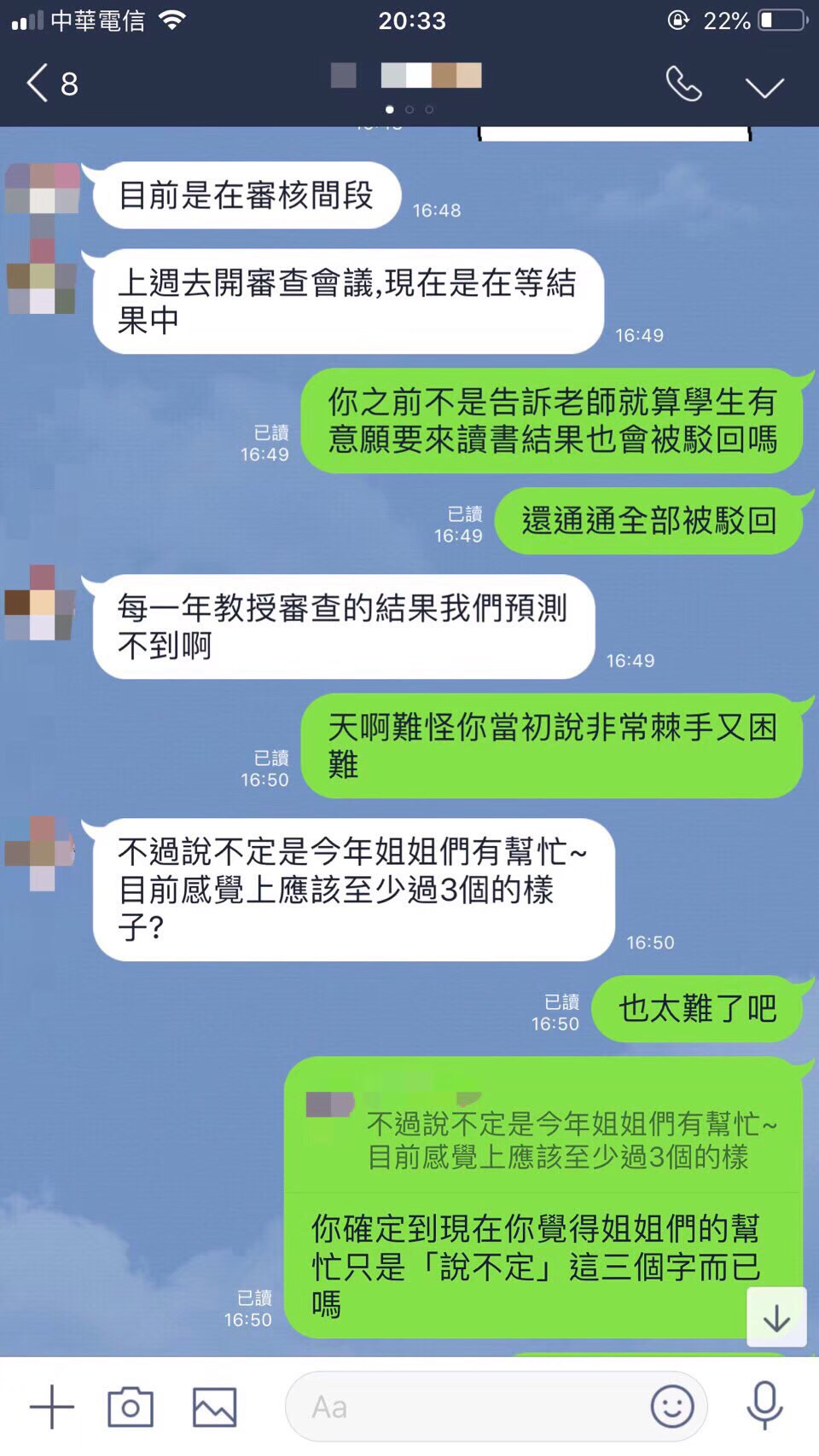Start a voice call
The image size is (819, 1456).
pyautogui.click(x=683, y=84)
